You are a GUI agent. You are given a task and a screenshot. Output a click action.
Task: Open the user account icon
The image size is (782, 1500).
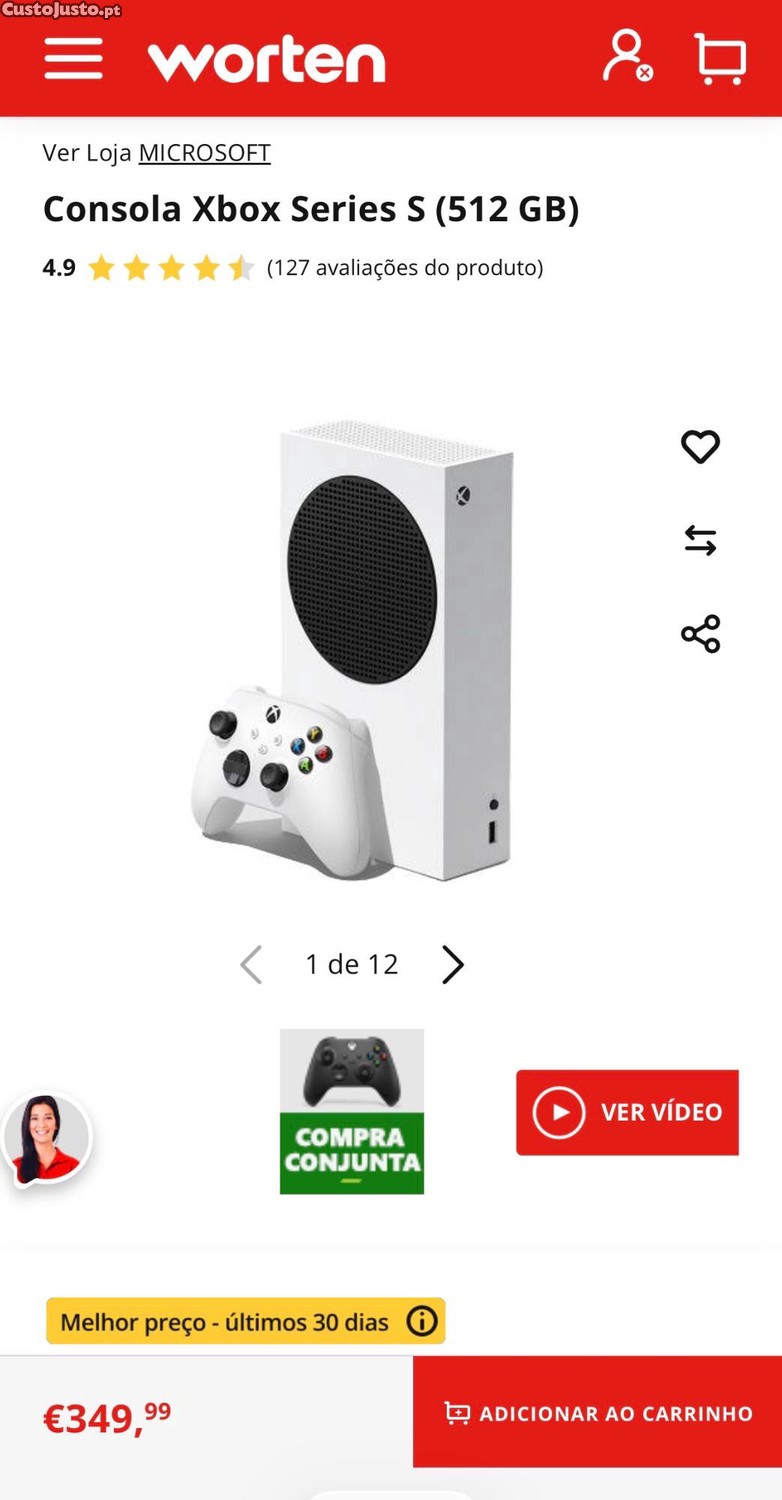click(627, 56)
